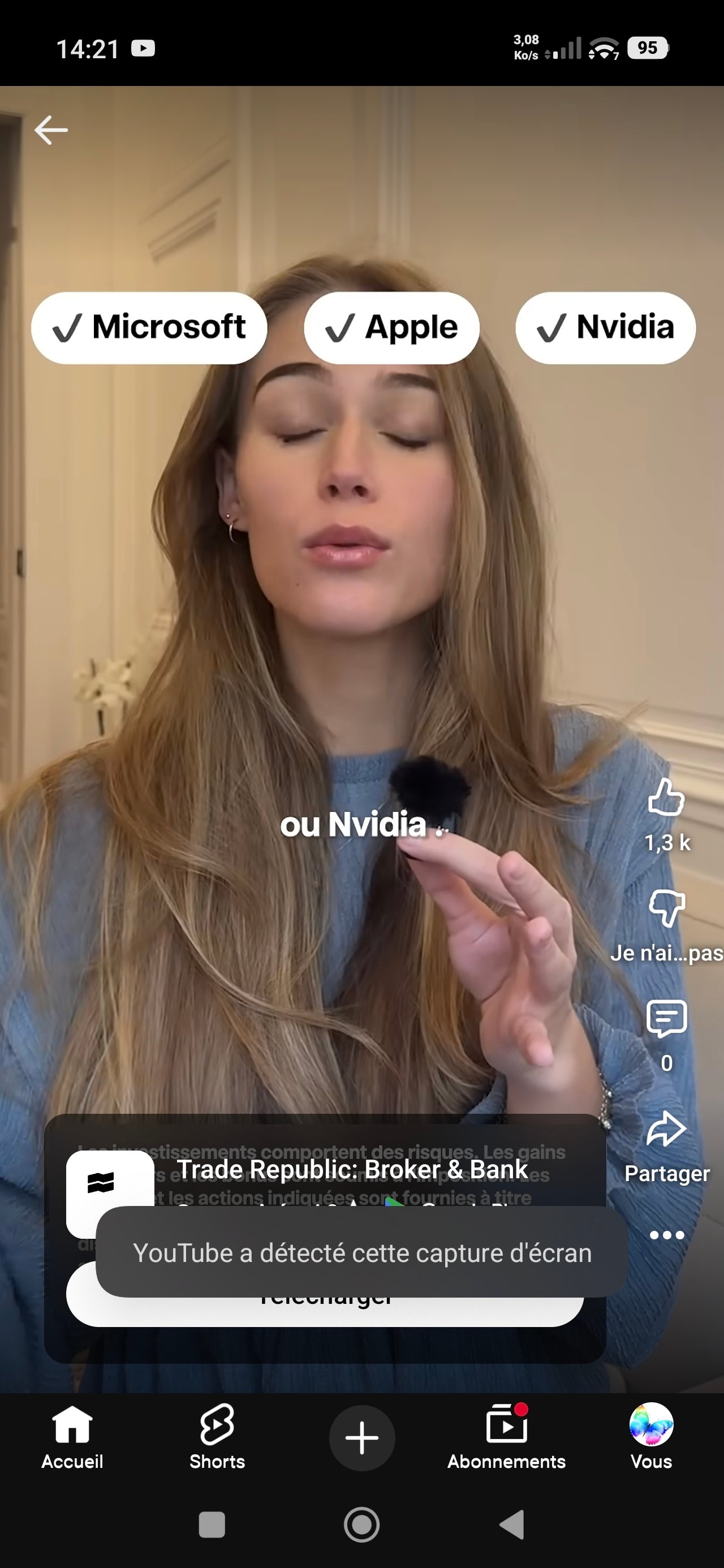724x1568 pixels.
Task: Open recent apps via square button
Action: (x=212, y=1525)
